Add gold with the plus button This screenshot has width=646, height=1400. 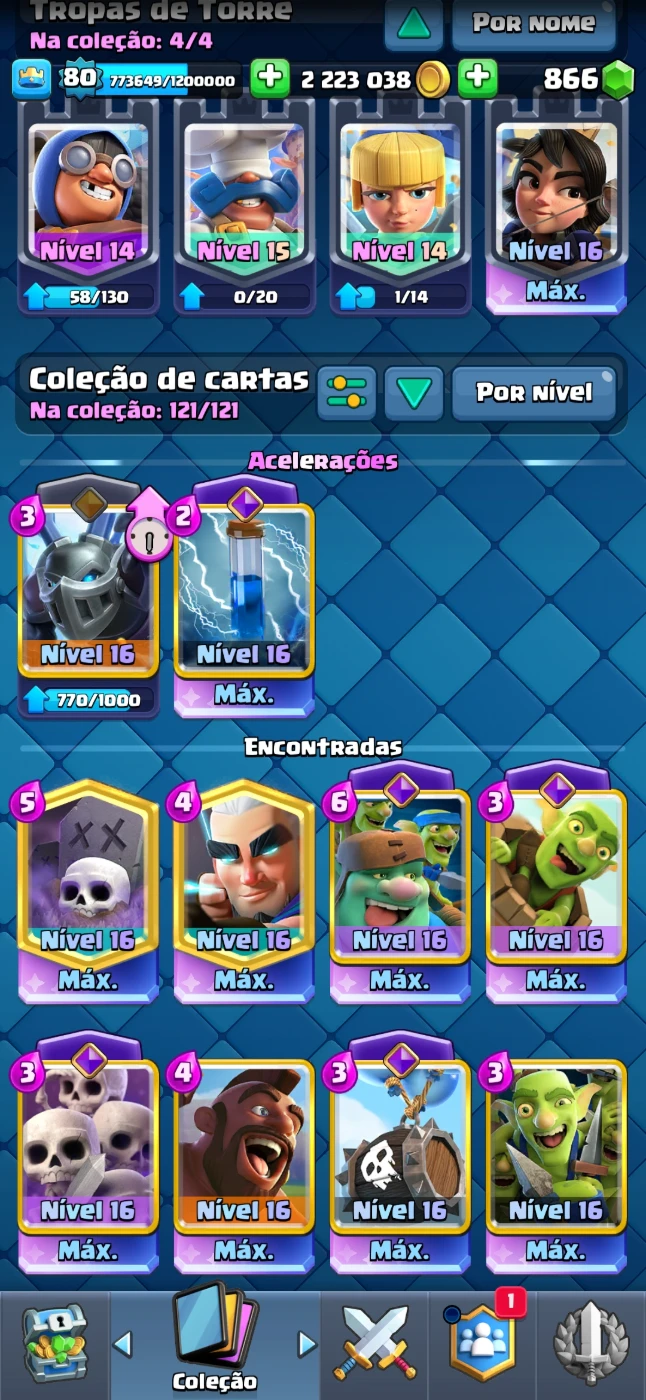tap(478, 78)
